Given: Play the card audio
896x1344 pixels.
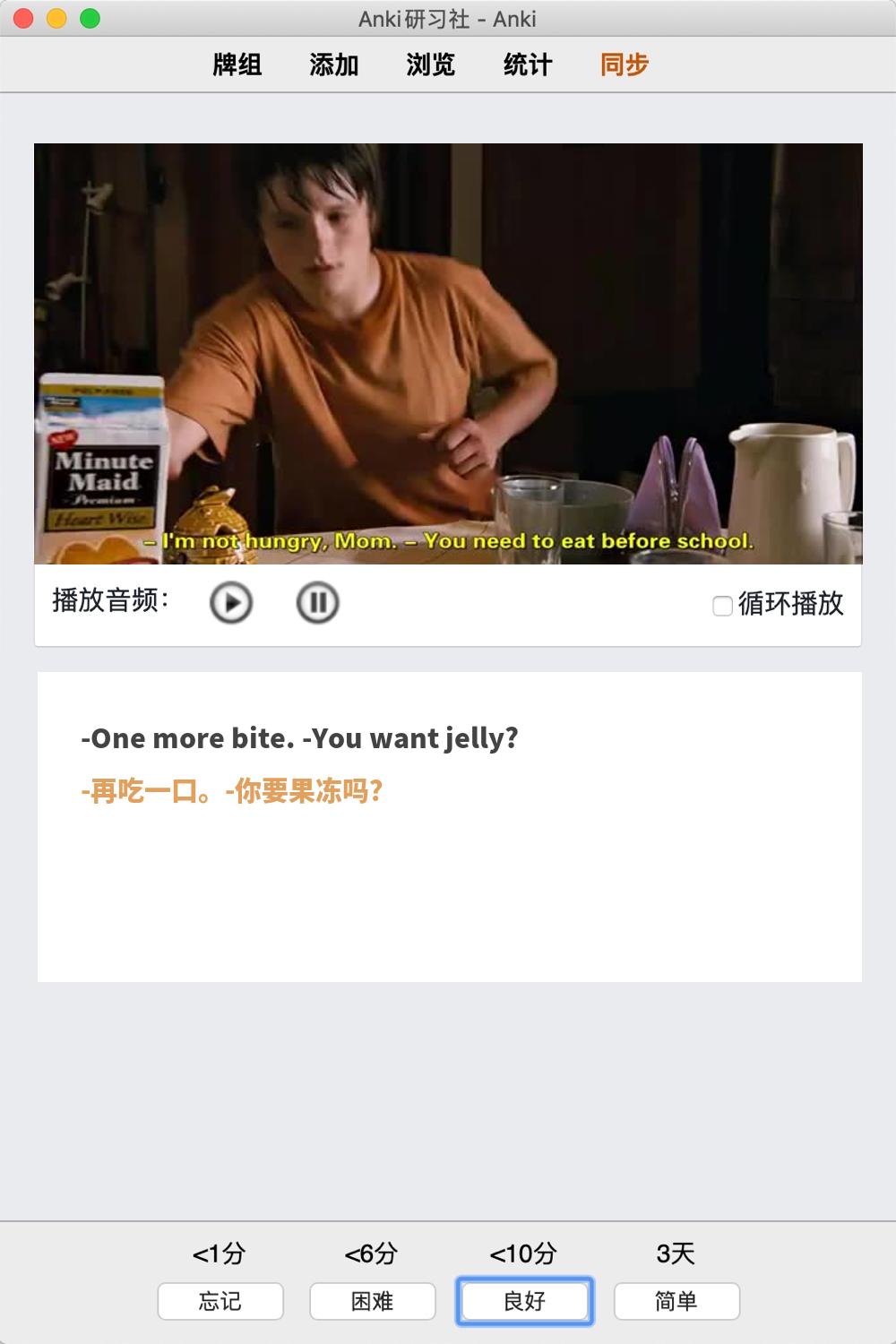Looking at the screenshot, I should pyautogui.click(x=231, y=602).
